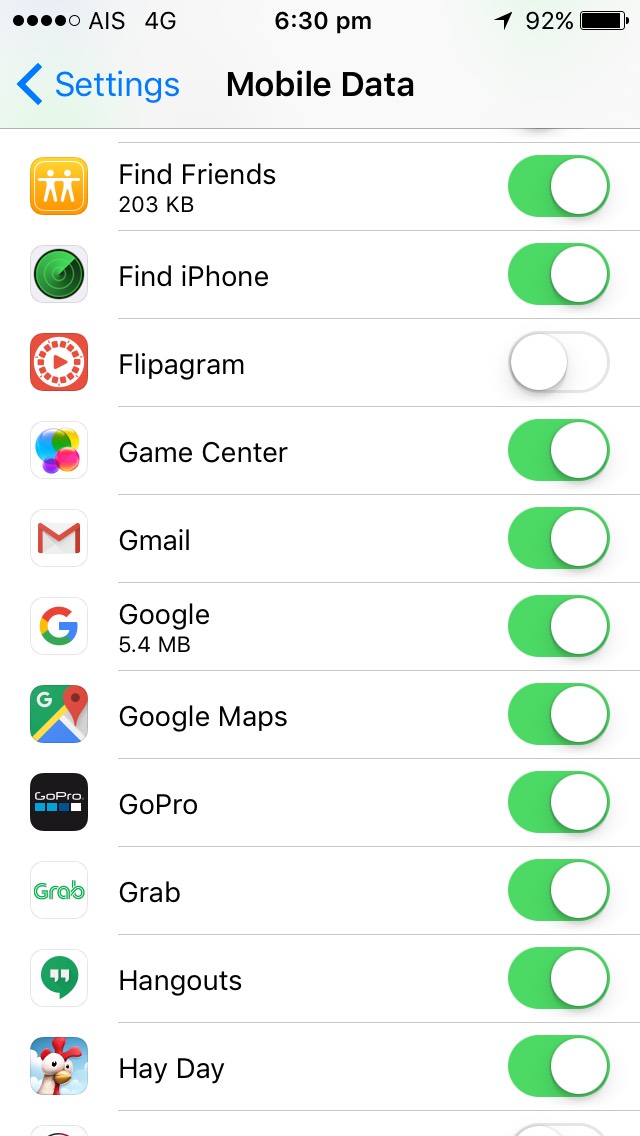Screen dimensions: 640x1136
Task: Toggle Game Center mobile data off
Action: tap(559, 451)
